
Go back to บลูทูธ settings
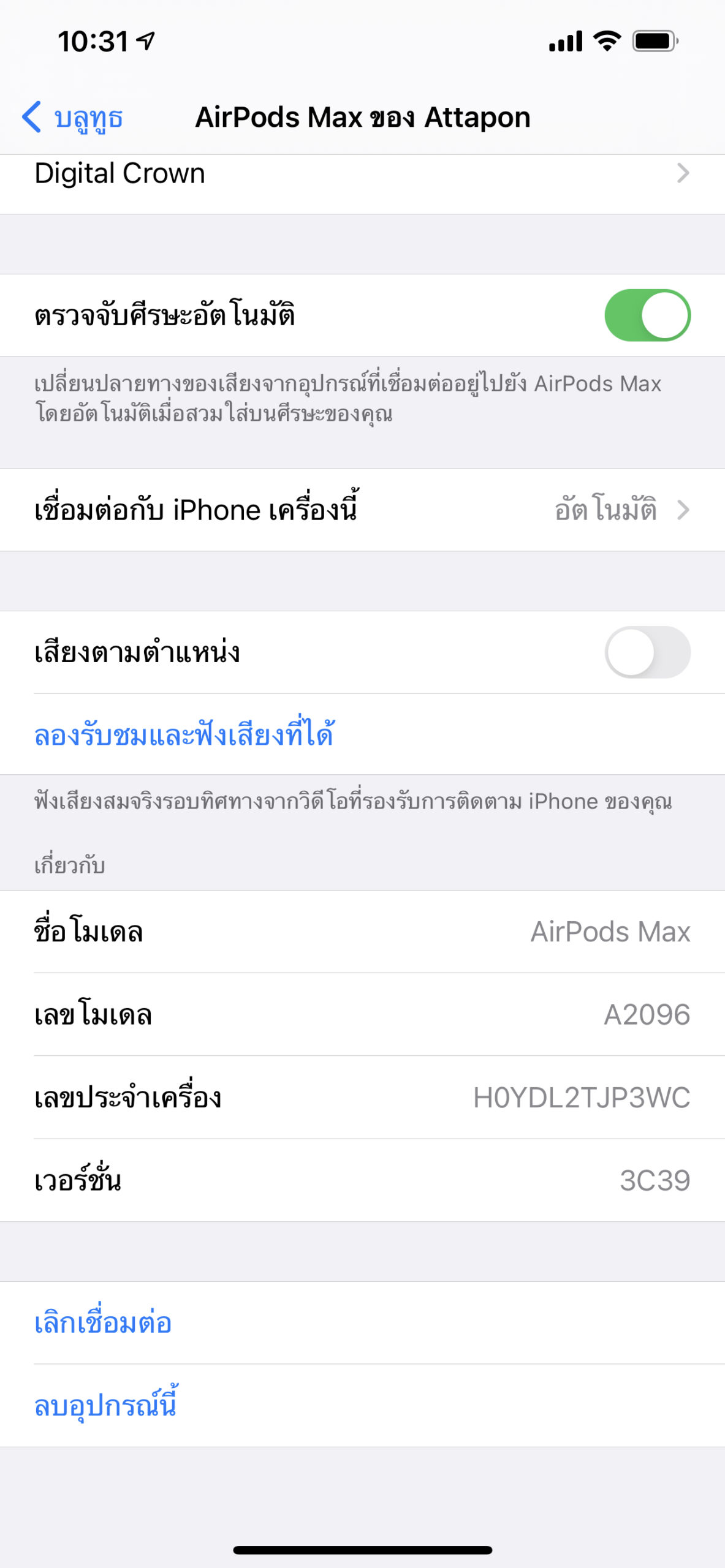pos(72,118)
